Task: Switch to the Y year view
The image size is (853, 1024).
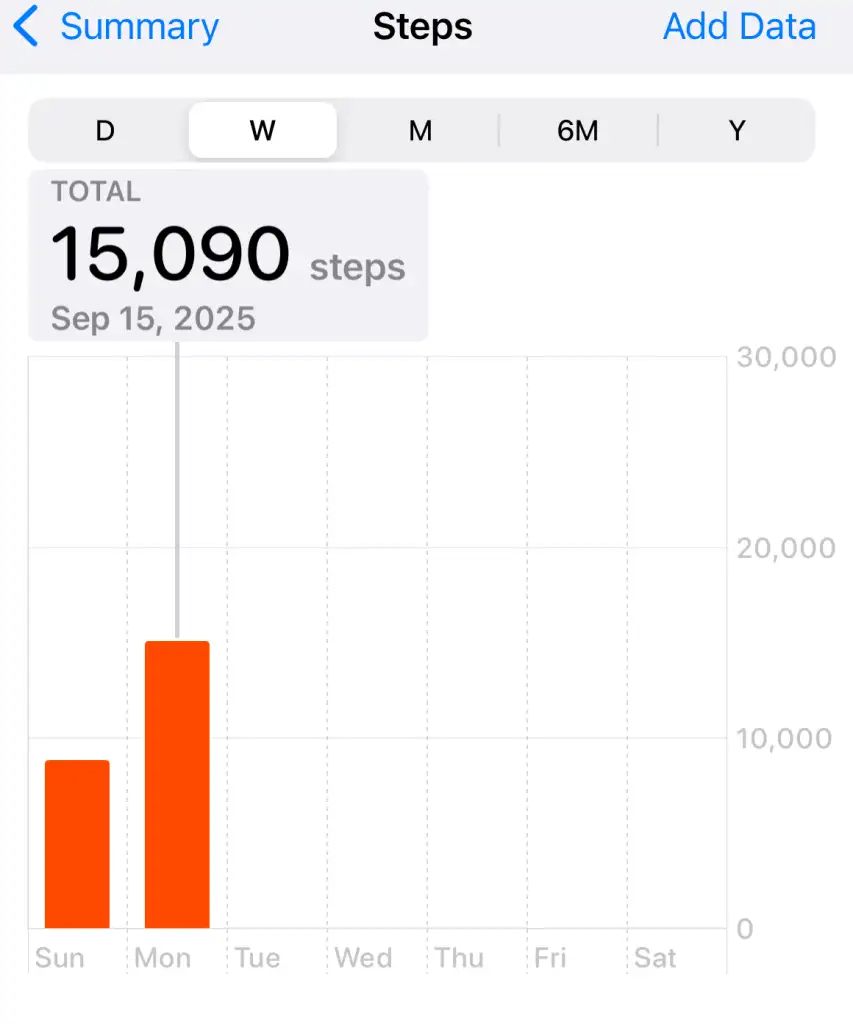Action: point(736,131)
